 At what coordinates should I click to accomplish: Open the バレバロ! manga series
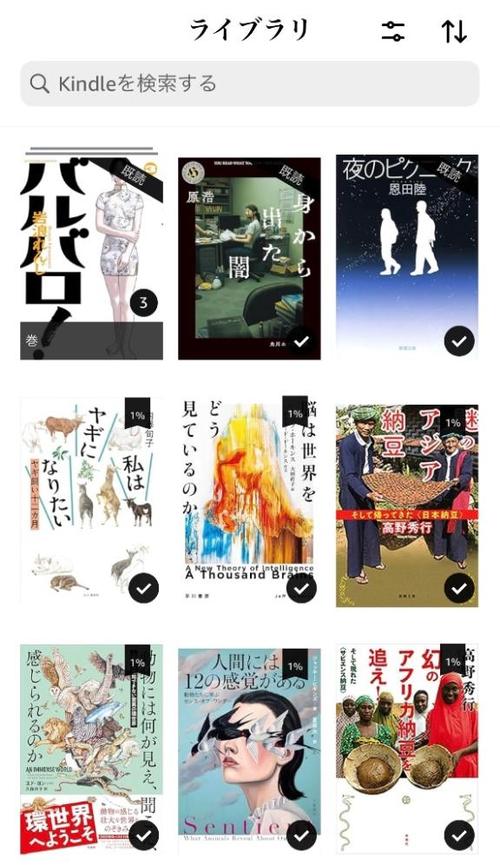(x=92, y=253)
